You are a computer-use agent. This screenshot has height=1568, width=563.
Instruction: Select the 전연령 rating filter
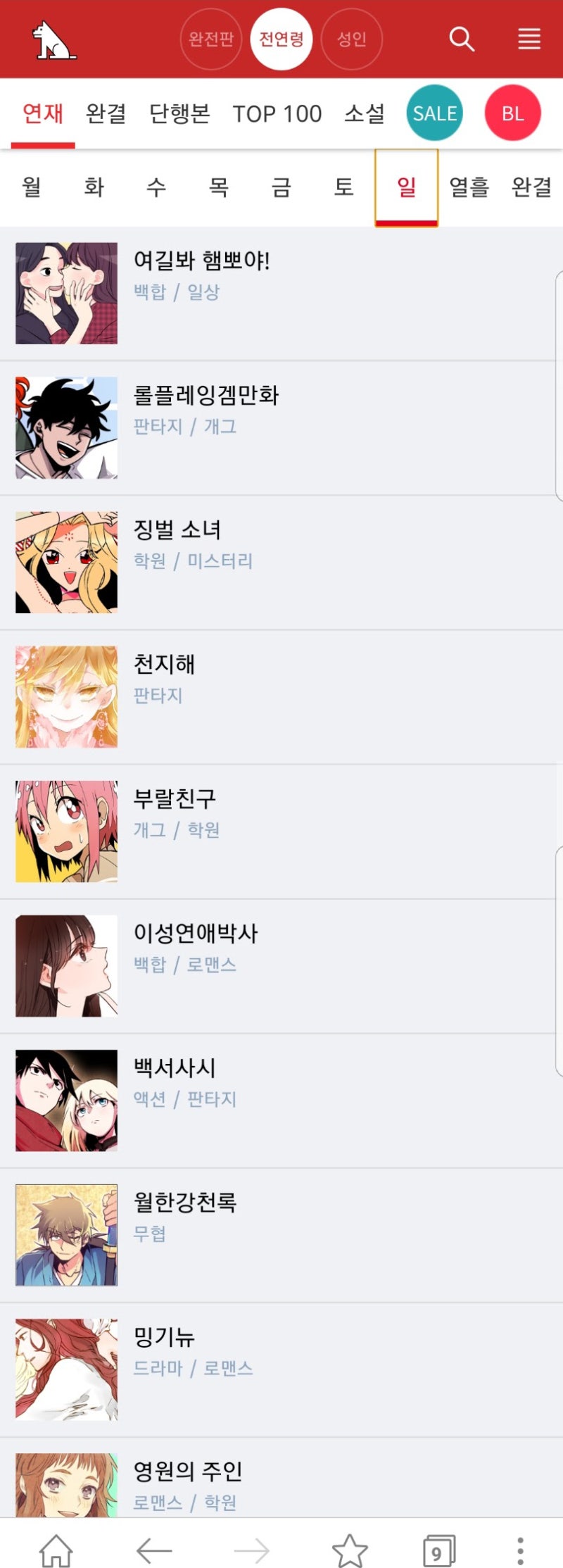(x=281, y=40)
